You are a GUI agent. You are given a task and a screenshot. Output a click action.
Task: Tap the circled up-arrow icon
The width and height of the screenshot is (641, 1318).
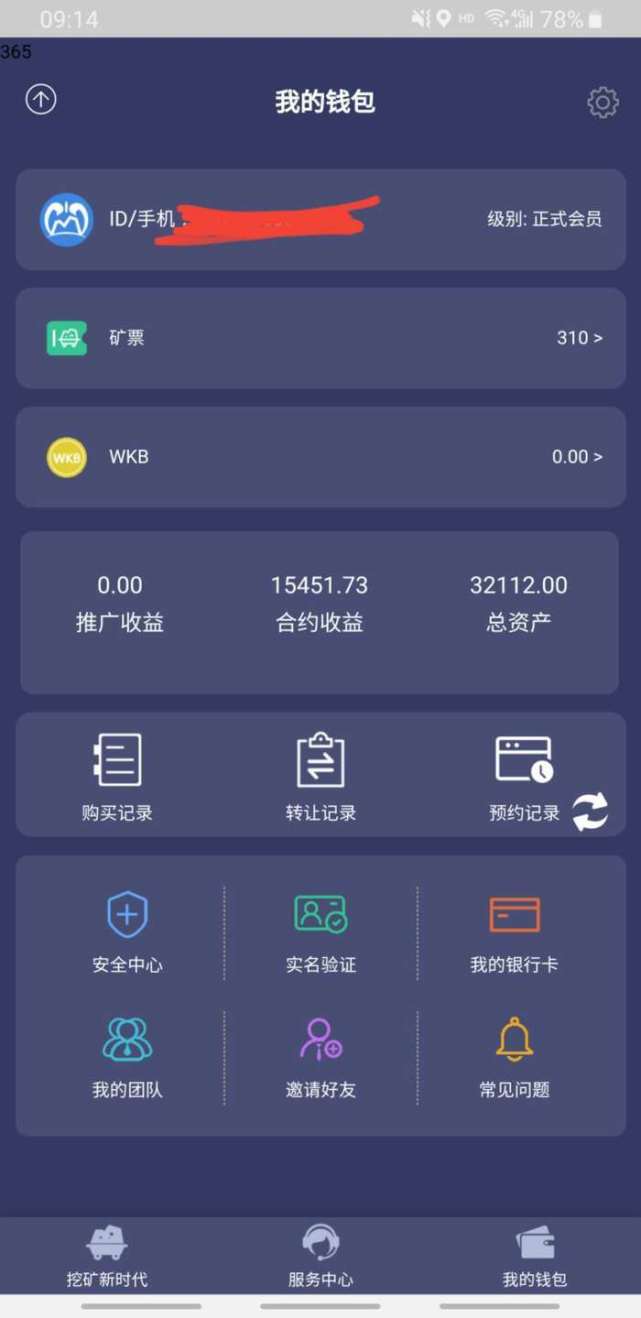pos(41,100)
